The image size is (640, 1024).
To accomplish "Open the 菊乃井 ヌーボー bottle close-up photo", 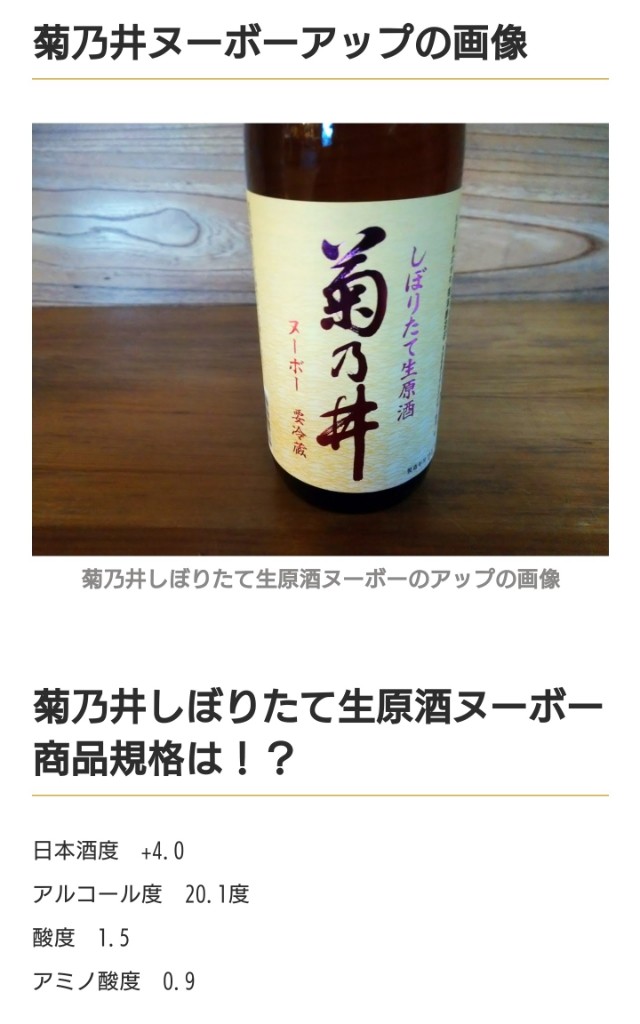I will click(320, 339).
